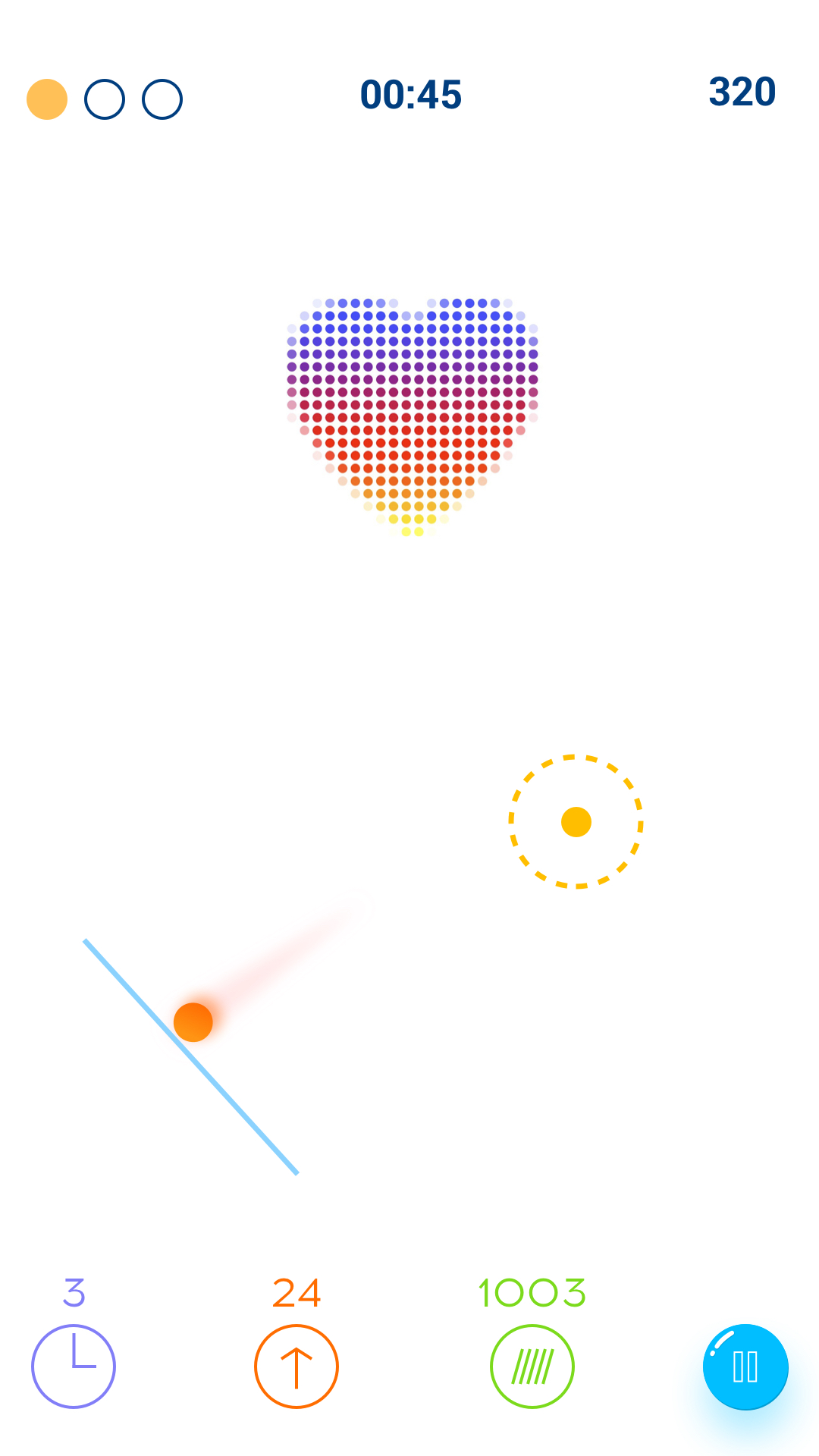Activate the green lines power-up

[532, 1367]
